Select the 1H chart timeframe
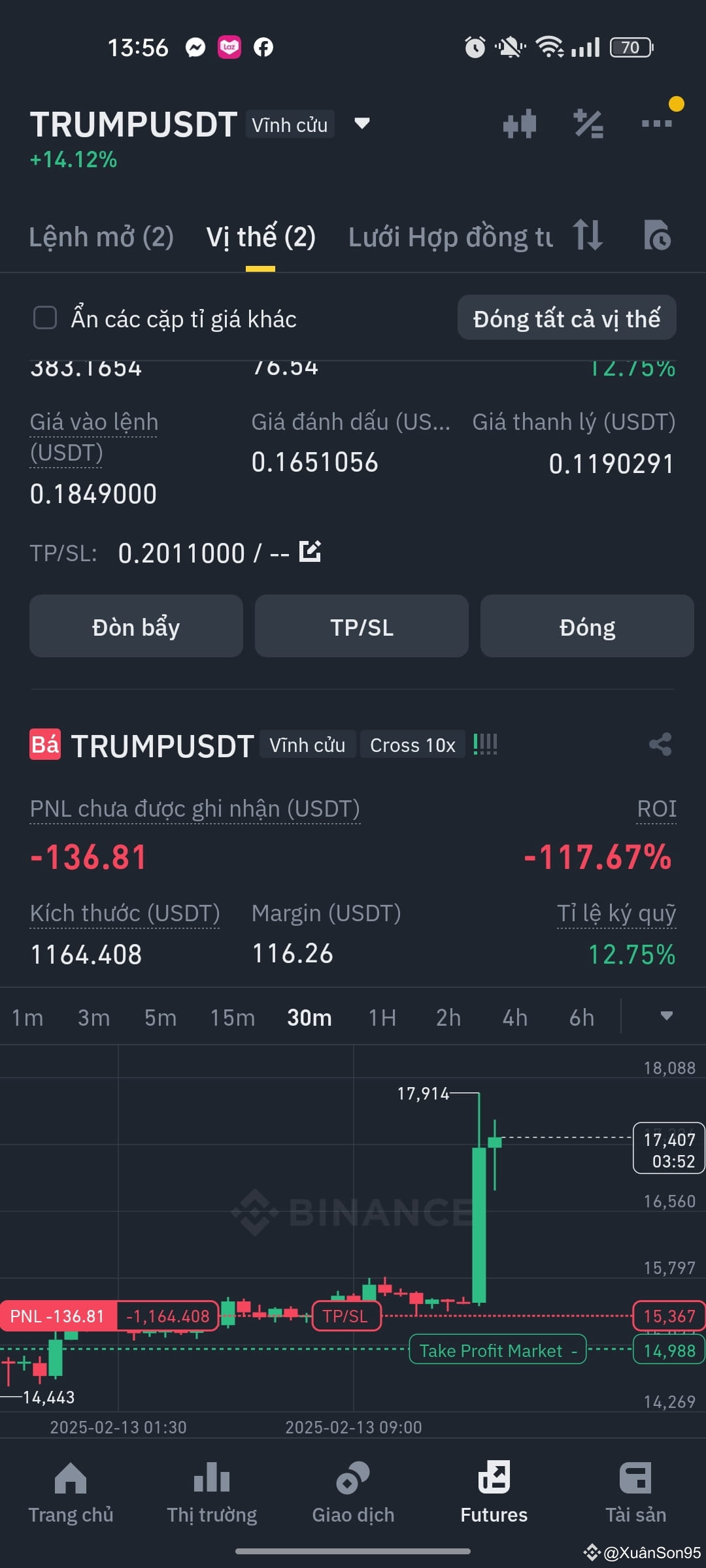This screenshot has width=706, height=1568. (382, 1017)
